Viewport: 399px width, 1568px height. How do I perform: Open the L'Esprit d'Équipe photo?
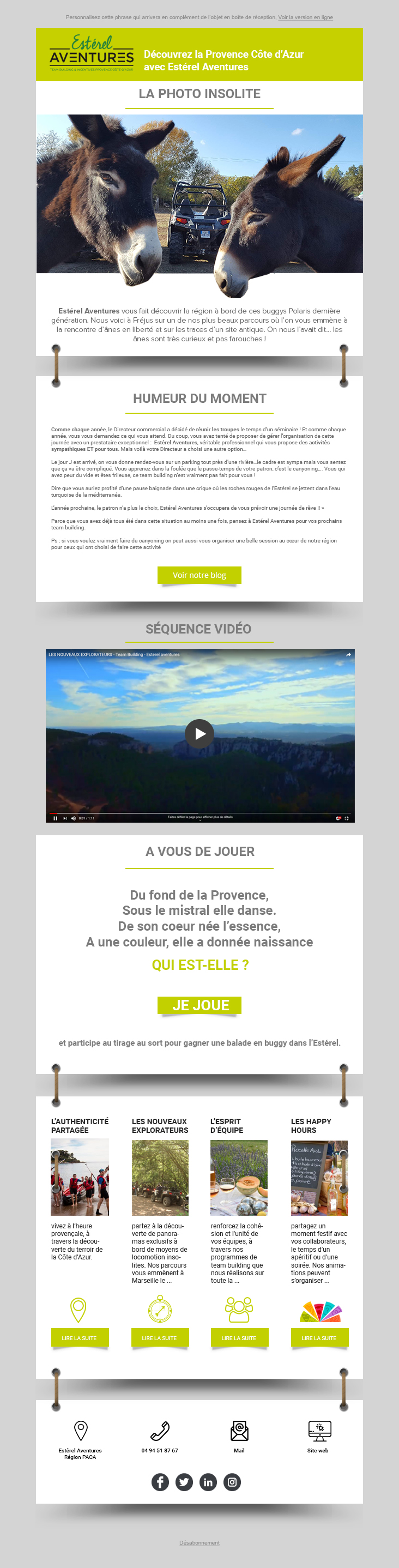pyautogui.click(x=238, y=1177)
